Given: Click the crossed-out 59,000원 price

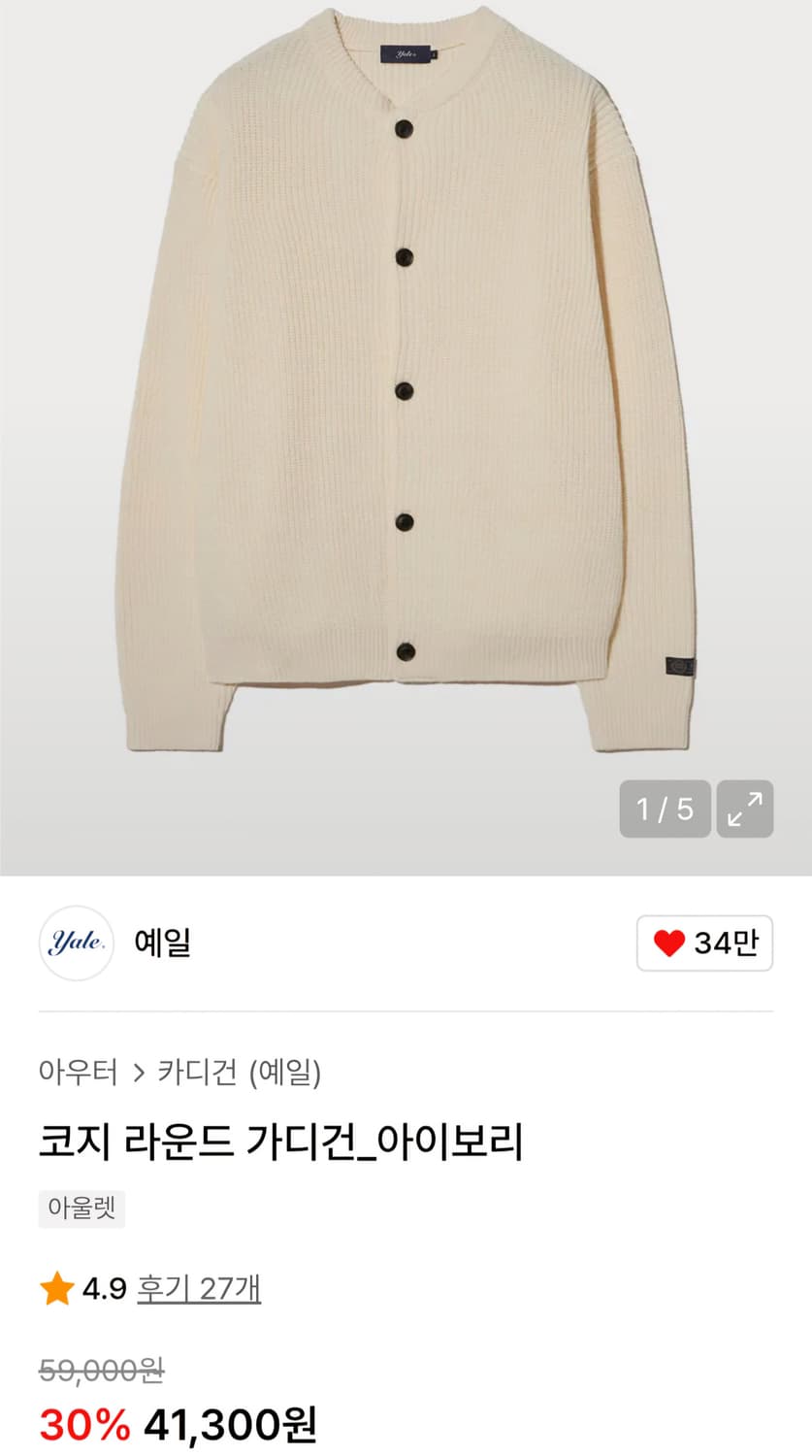Looking at the screenshot, I should [x=101, y=1373].
